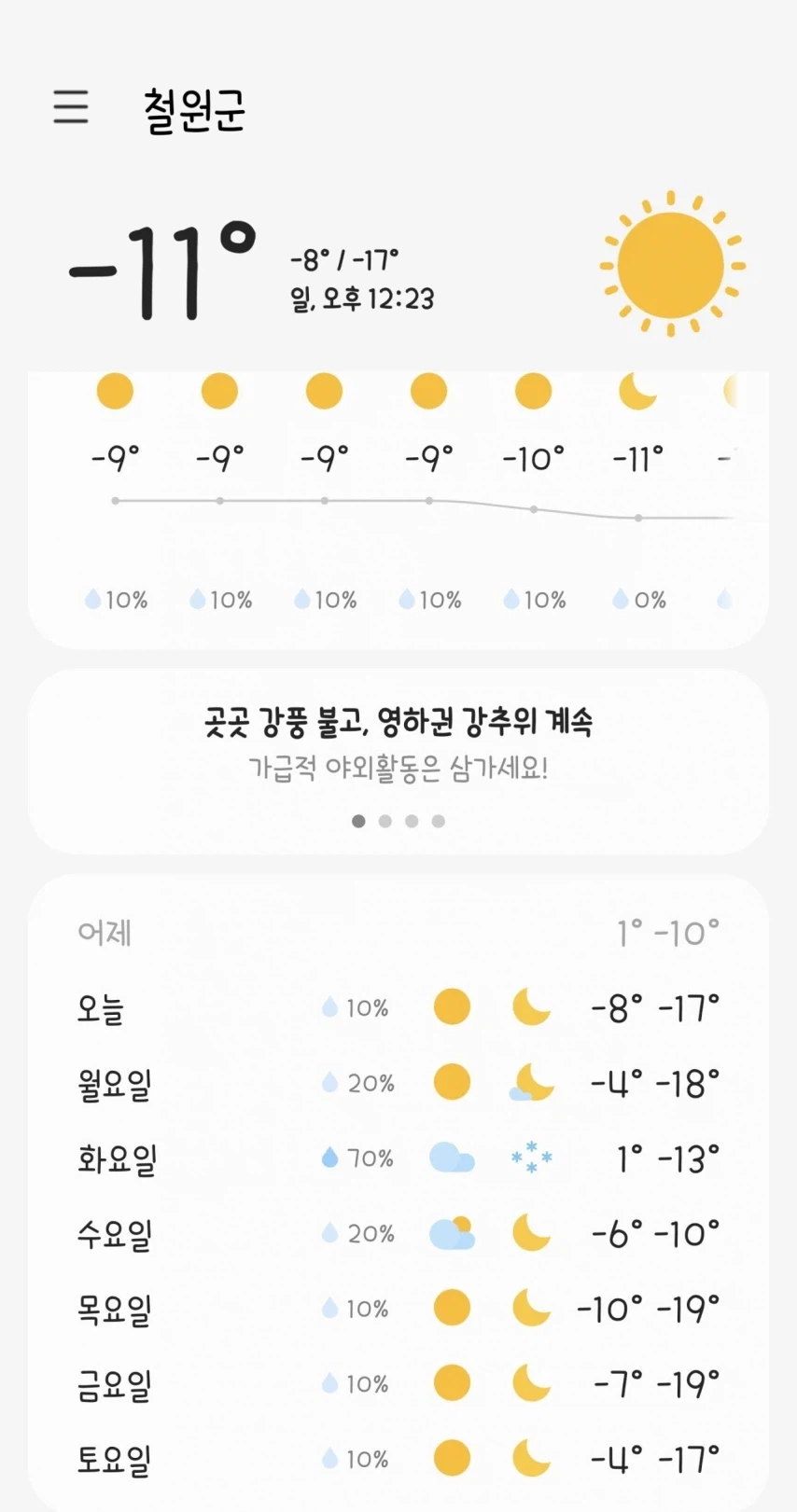Tap the active first pagination dot
797x1512 pixels.
click(358, 821)
